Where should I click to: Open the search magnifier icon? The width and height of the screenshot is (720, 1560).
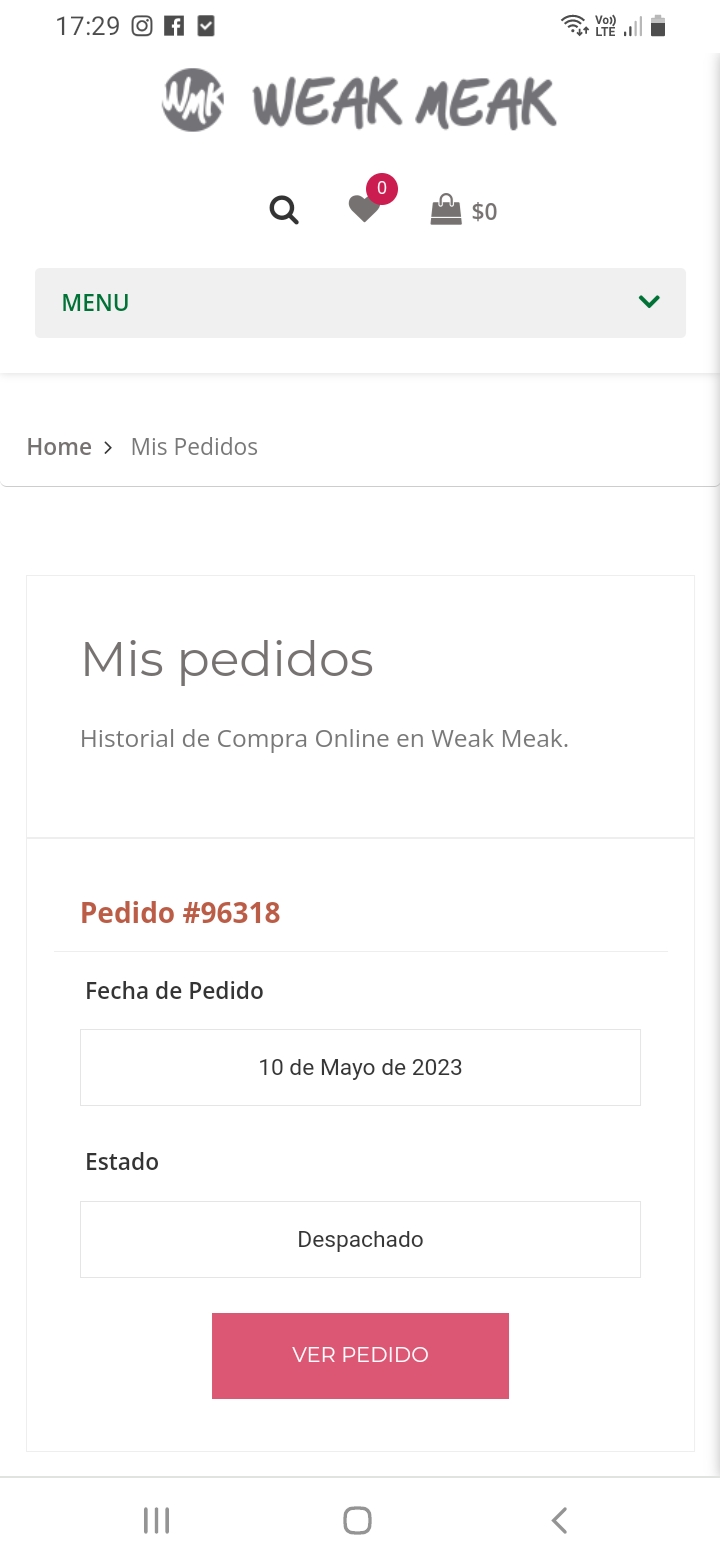click(284, 210)
